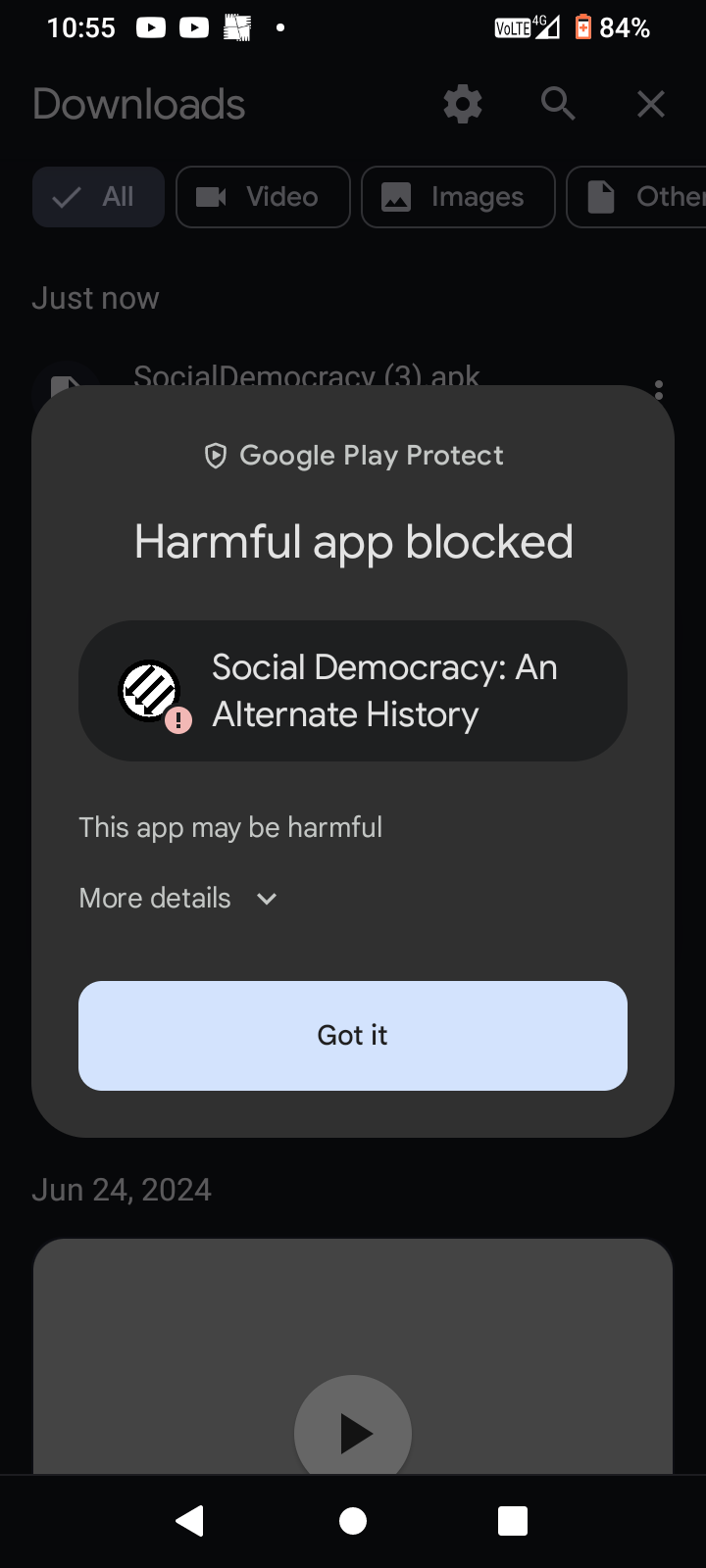Dismiss the dialog with Got it

coord(352,1035)
